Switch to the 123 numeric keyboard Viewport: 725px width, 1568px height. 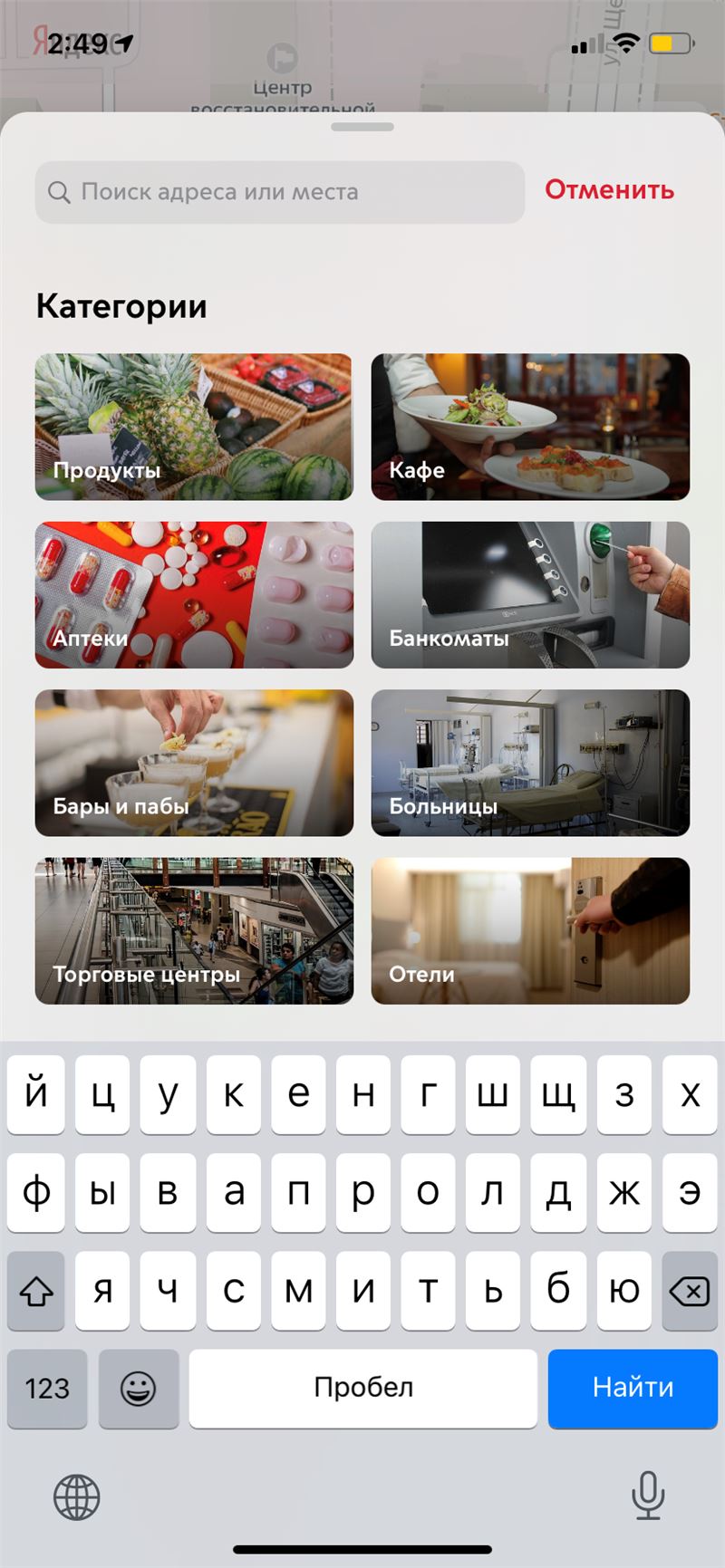pos(47,1388)
